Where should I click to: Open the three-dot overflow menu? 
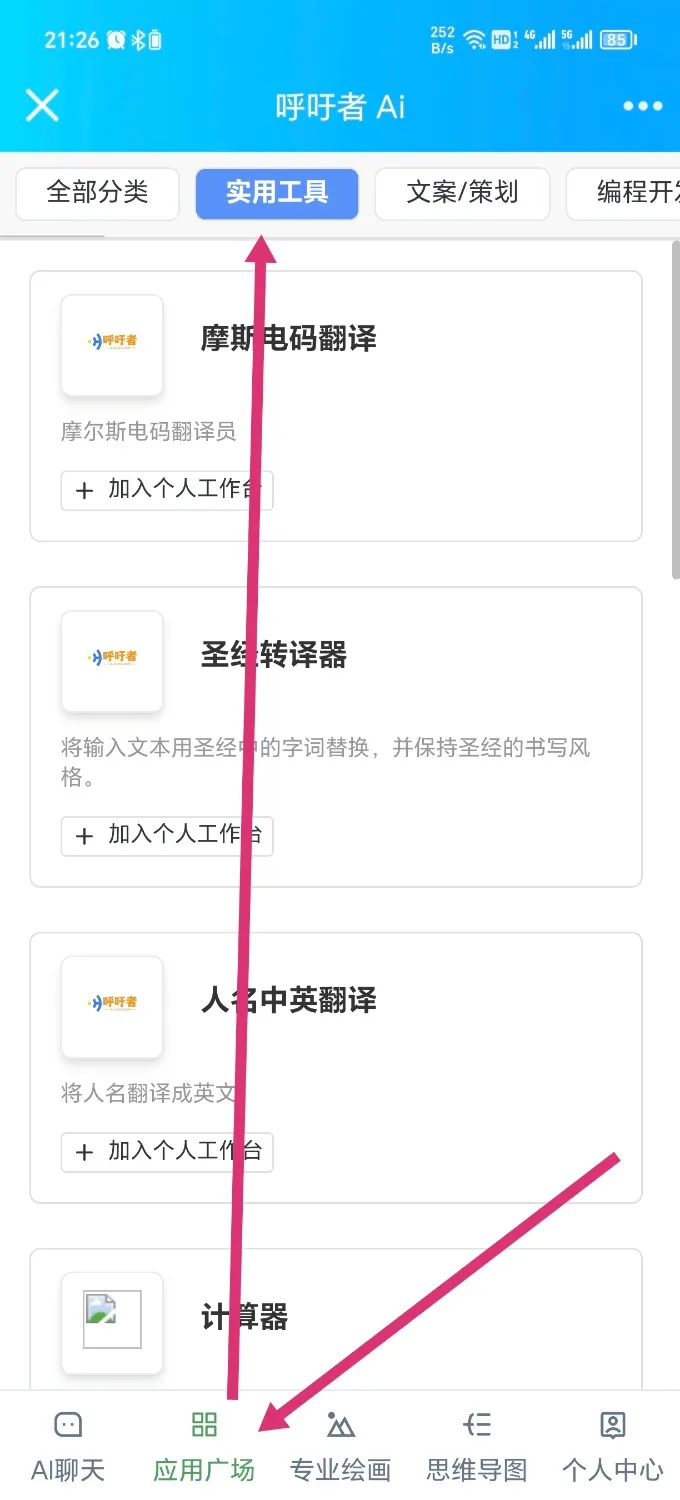642,106
